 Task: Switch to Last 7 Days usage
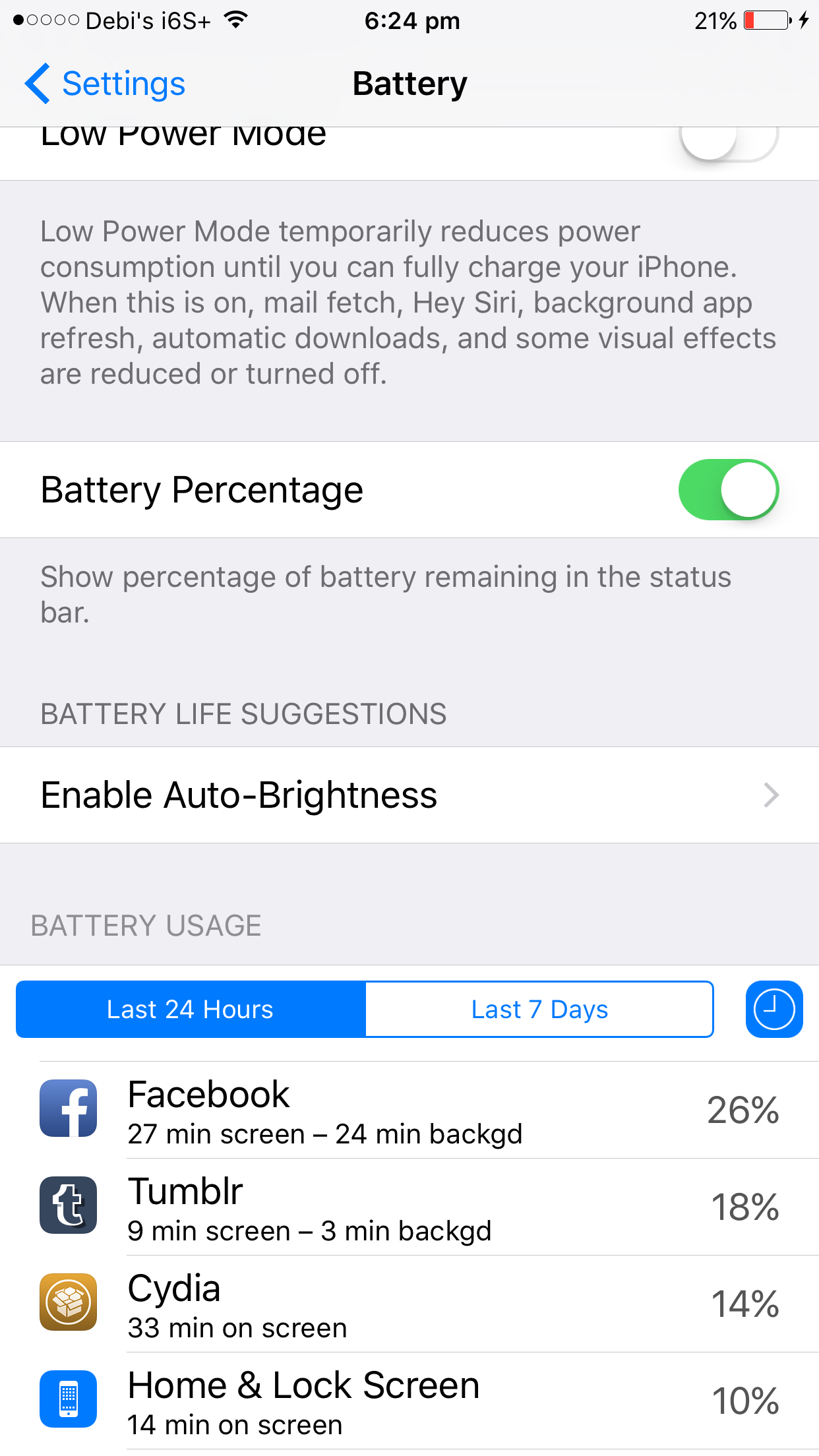[539, 1010]
